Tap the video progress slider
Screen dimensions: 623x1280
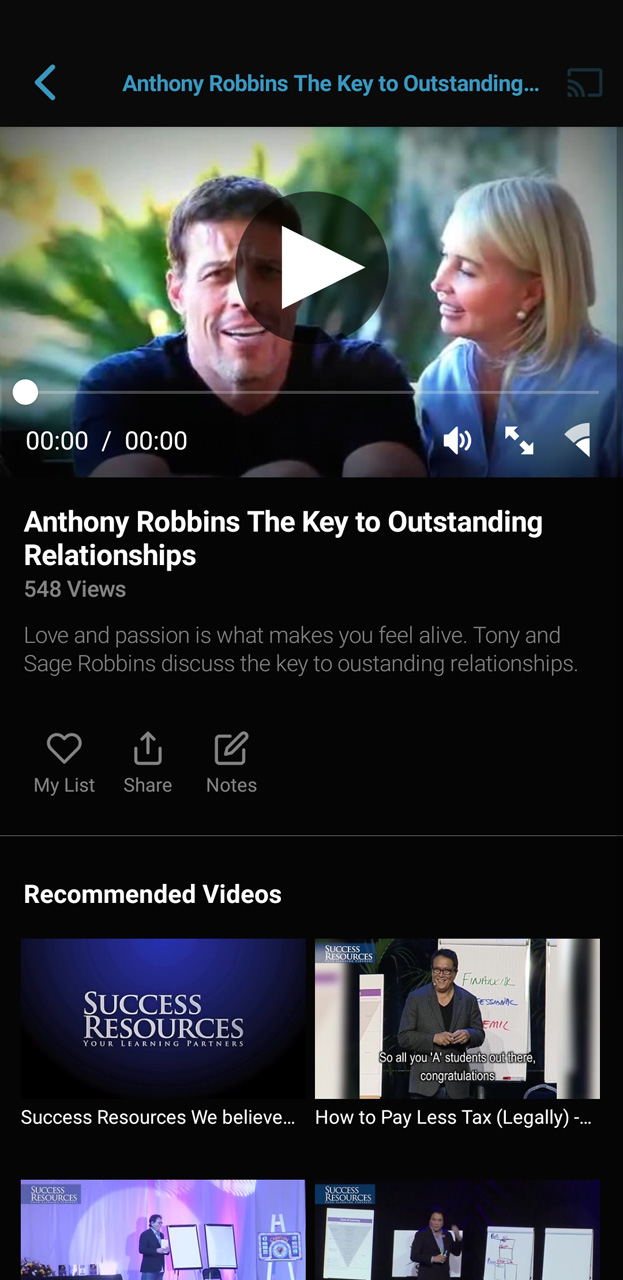click(x=311, y=392)
